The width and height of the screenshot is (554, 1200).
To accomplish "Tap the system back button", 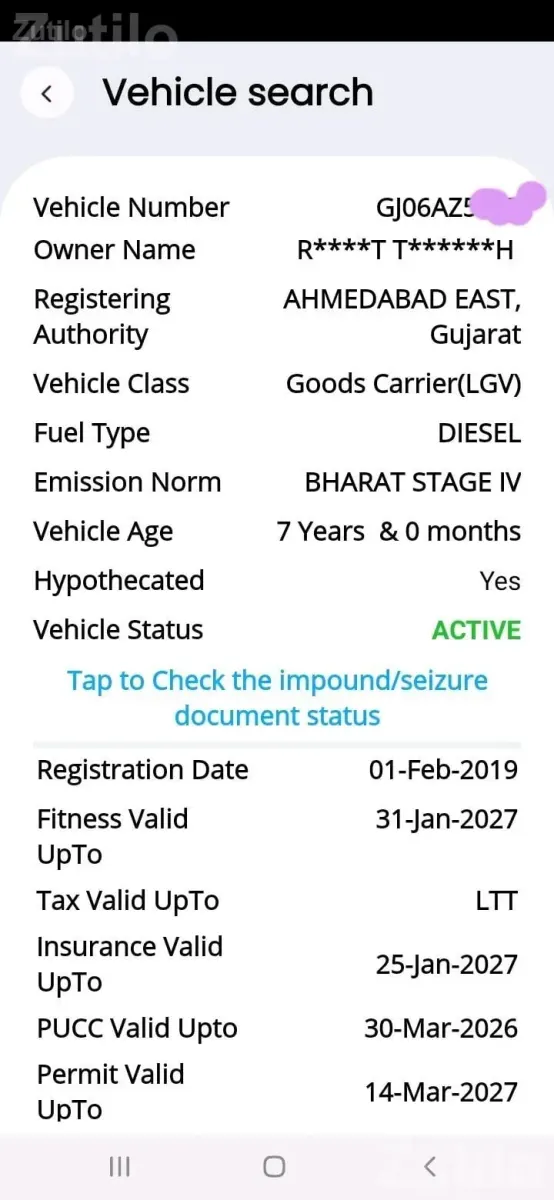I will [x=430, y=1166].
